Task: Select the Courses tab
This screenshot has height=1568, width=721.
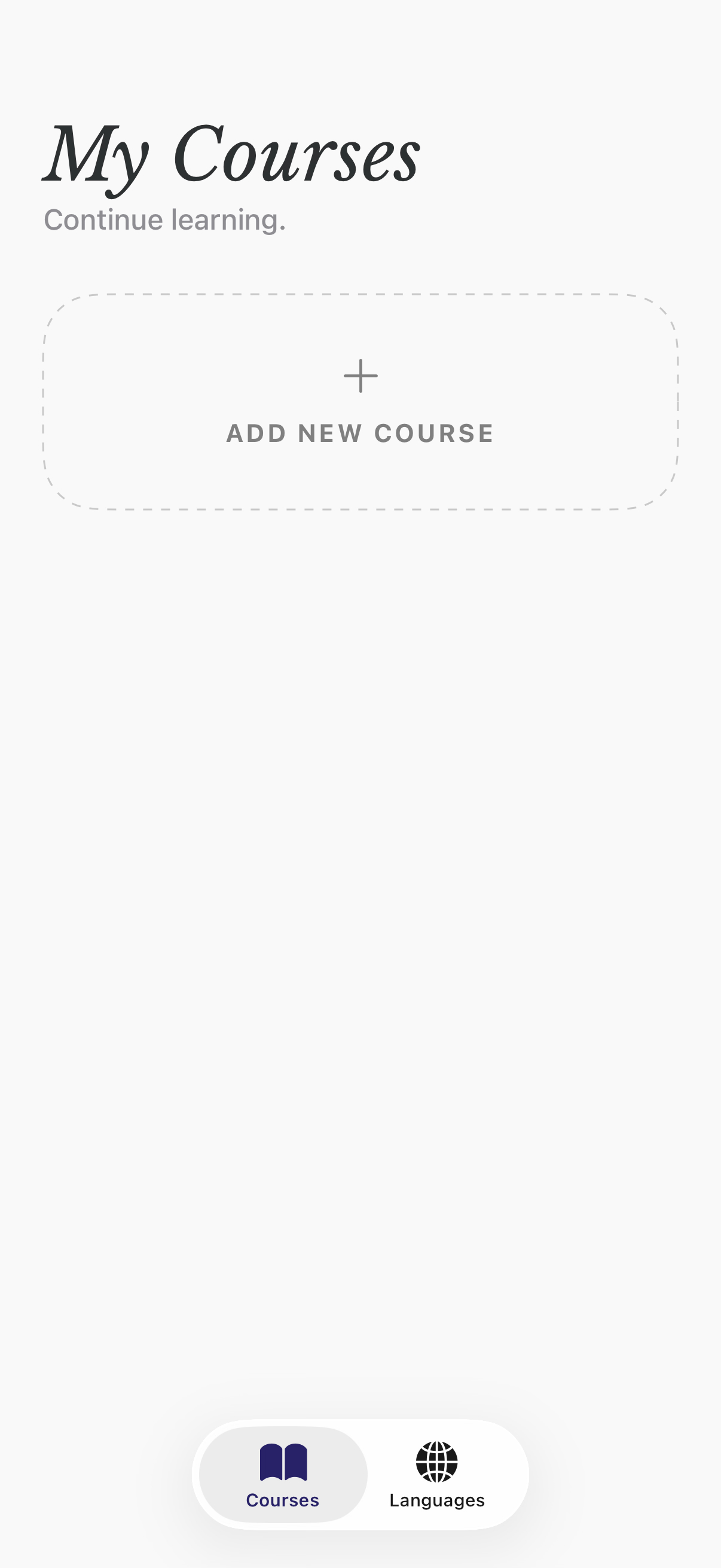Action: coord(283,1474)
